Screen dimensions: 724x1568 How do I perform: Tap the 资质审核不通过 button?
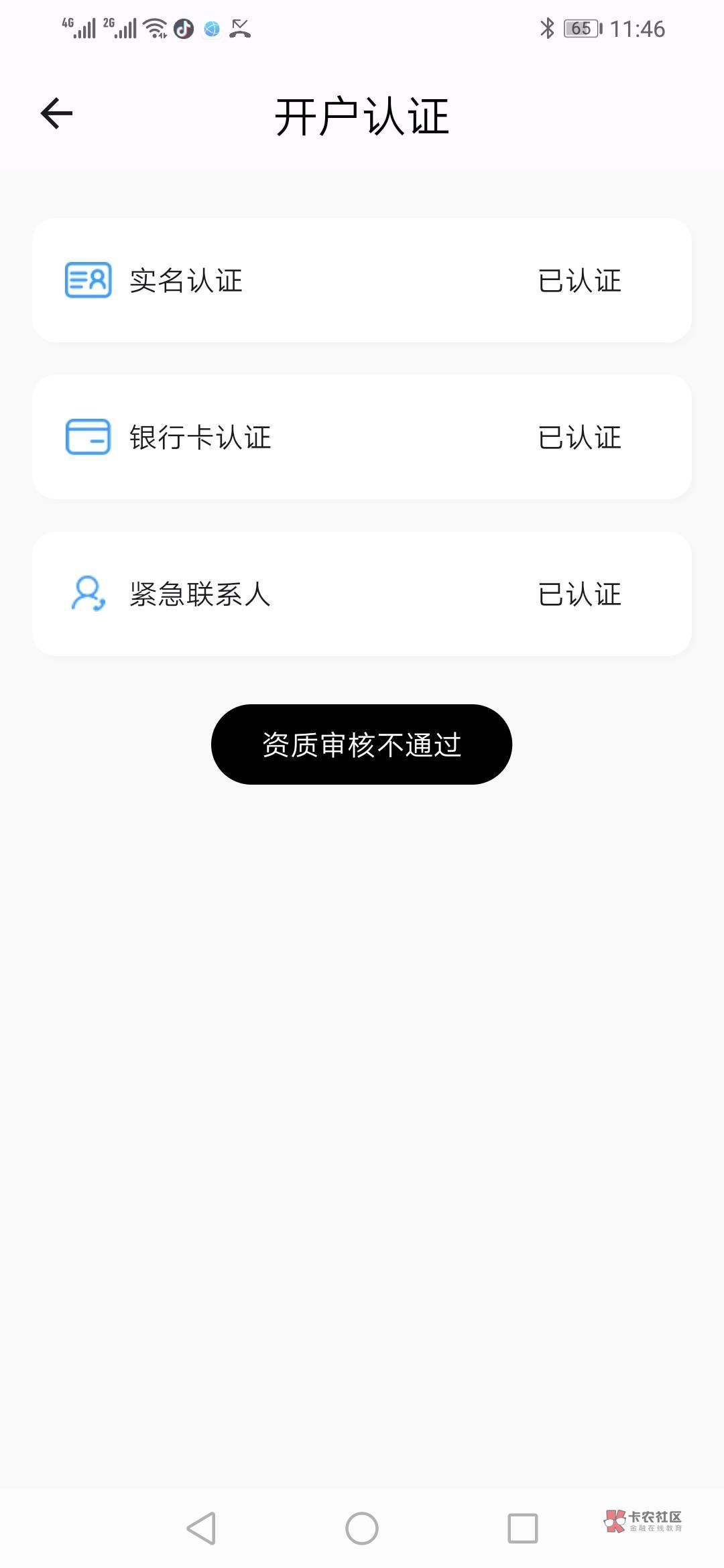pos(361,744)
